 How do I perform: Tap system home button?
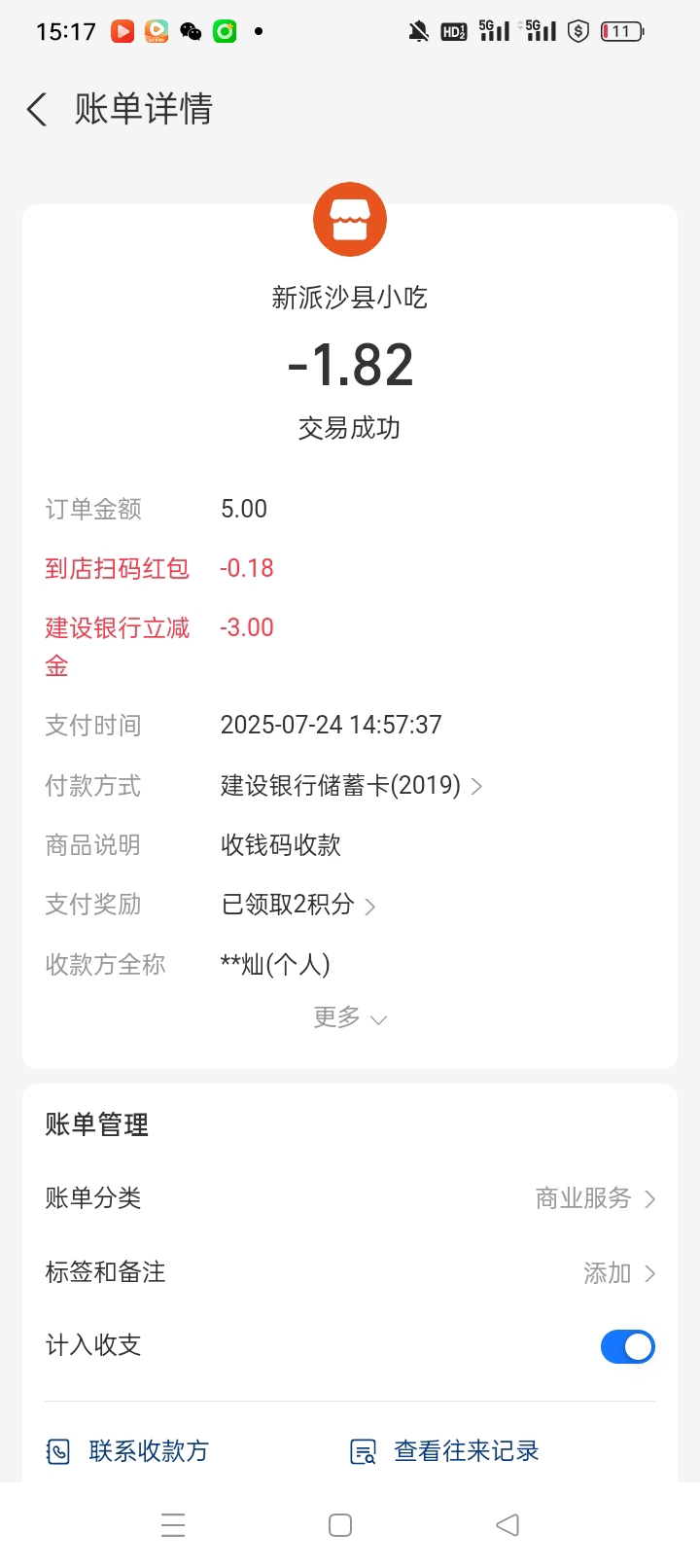coord(340,1525)
